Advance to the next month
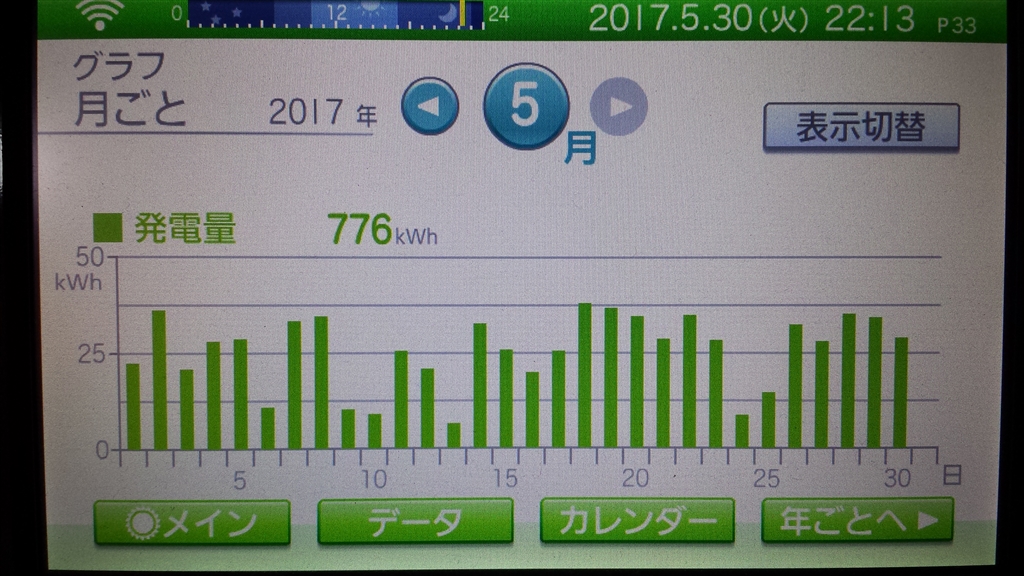Screen dimensions: 1024x576 click(619, 106)
